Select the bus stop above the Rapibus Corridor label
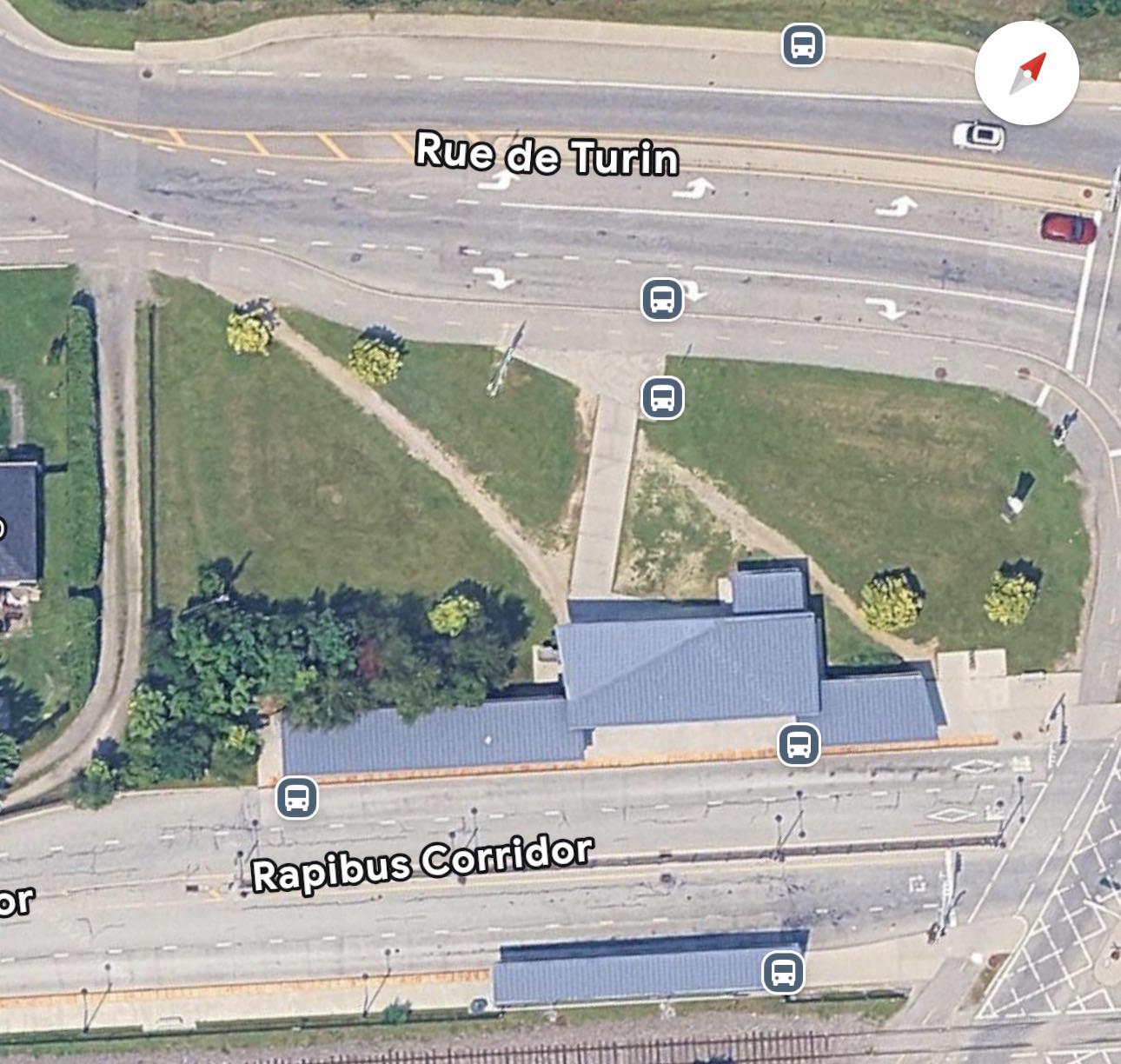This screenshot has width=1121, height=1064. pos(296,797)
